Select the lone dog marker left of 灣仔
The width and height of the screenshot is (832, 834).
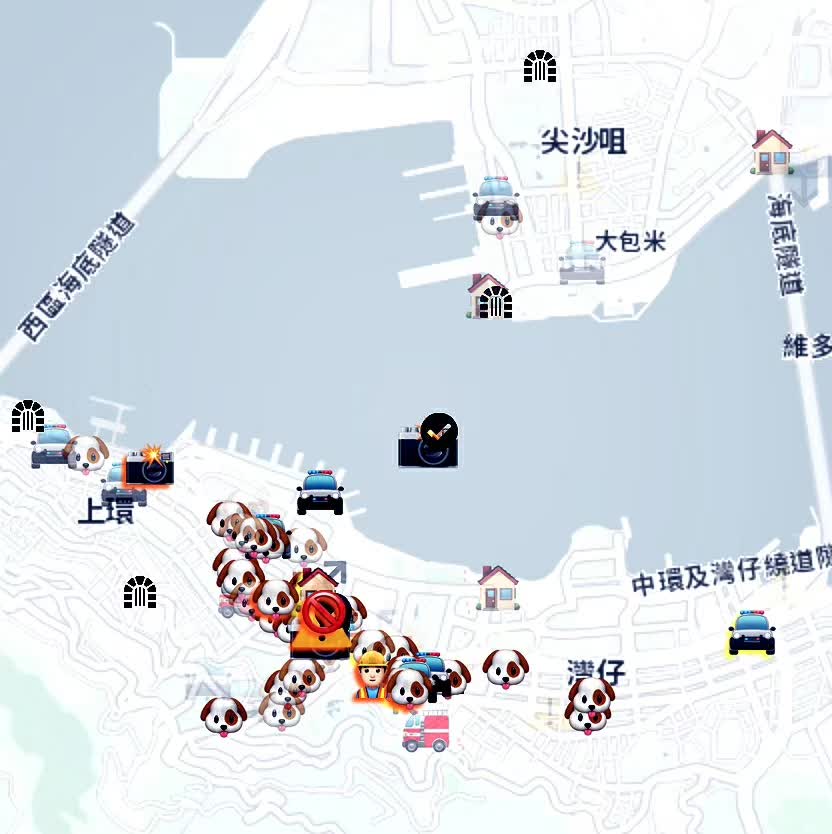click(x=506, y=668)
